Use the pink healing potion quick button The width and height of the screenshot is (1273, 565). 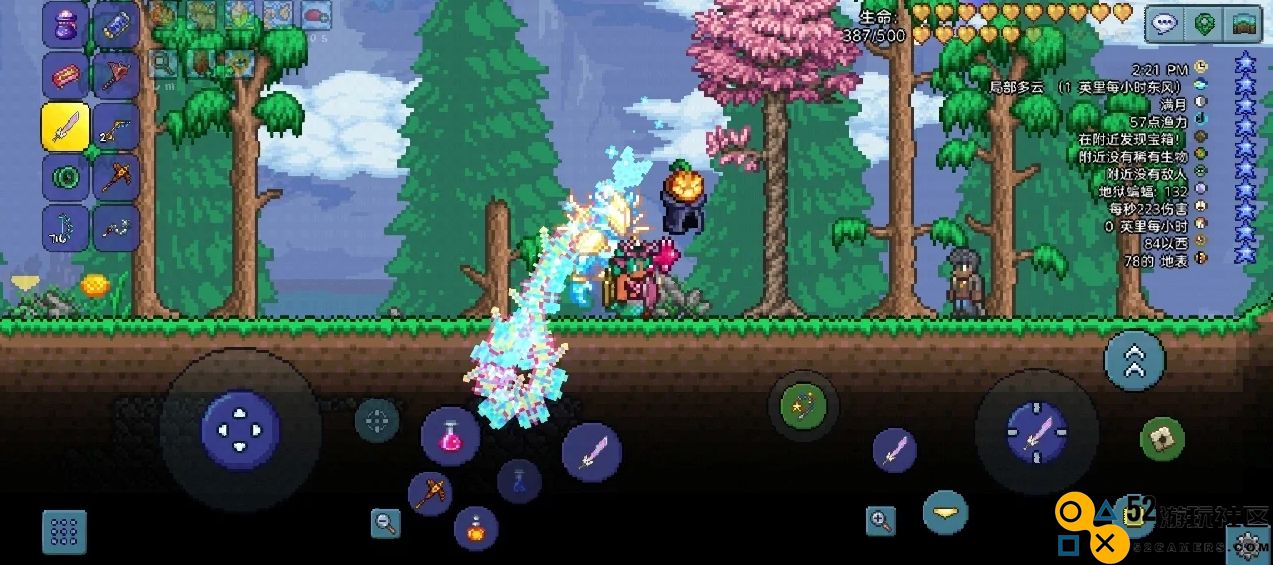(x=450, y=436)
